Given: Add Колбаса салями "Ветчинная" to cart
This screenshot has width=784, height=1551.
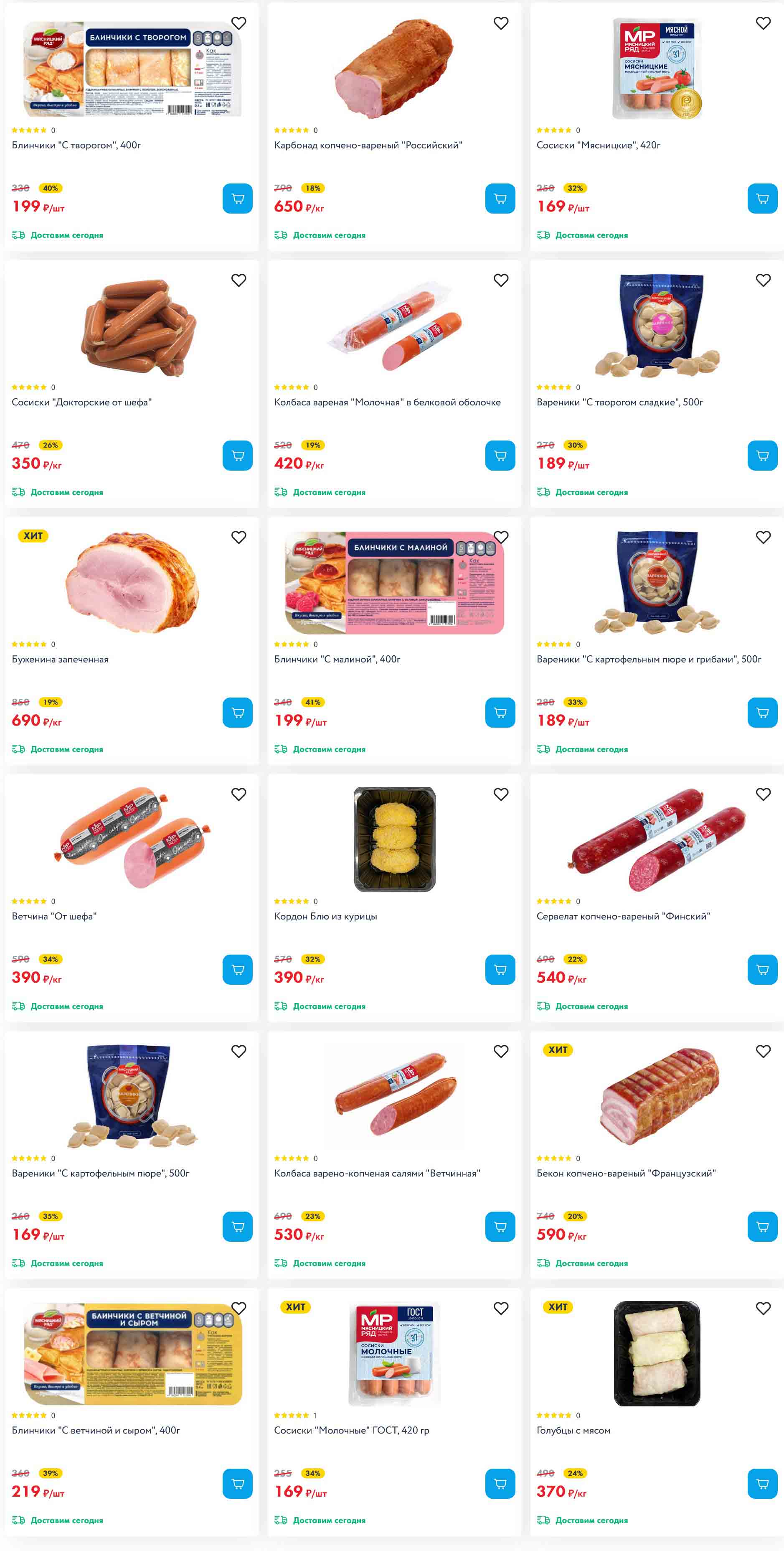Looking at the screenshot, I should [x=500, y=1227].
